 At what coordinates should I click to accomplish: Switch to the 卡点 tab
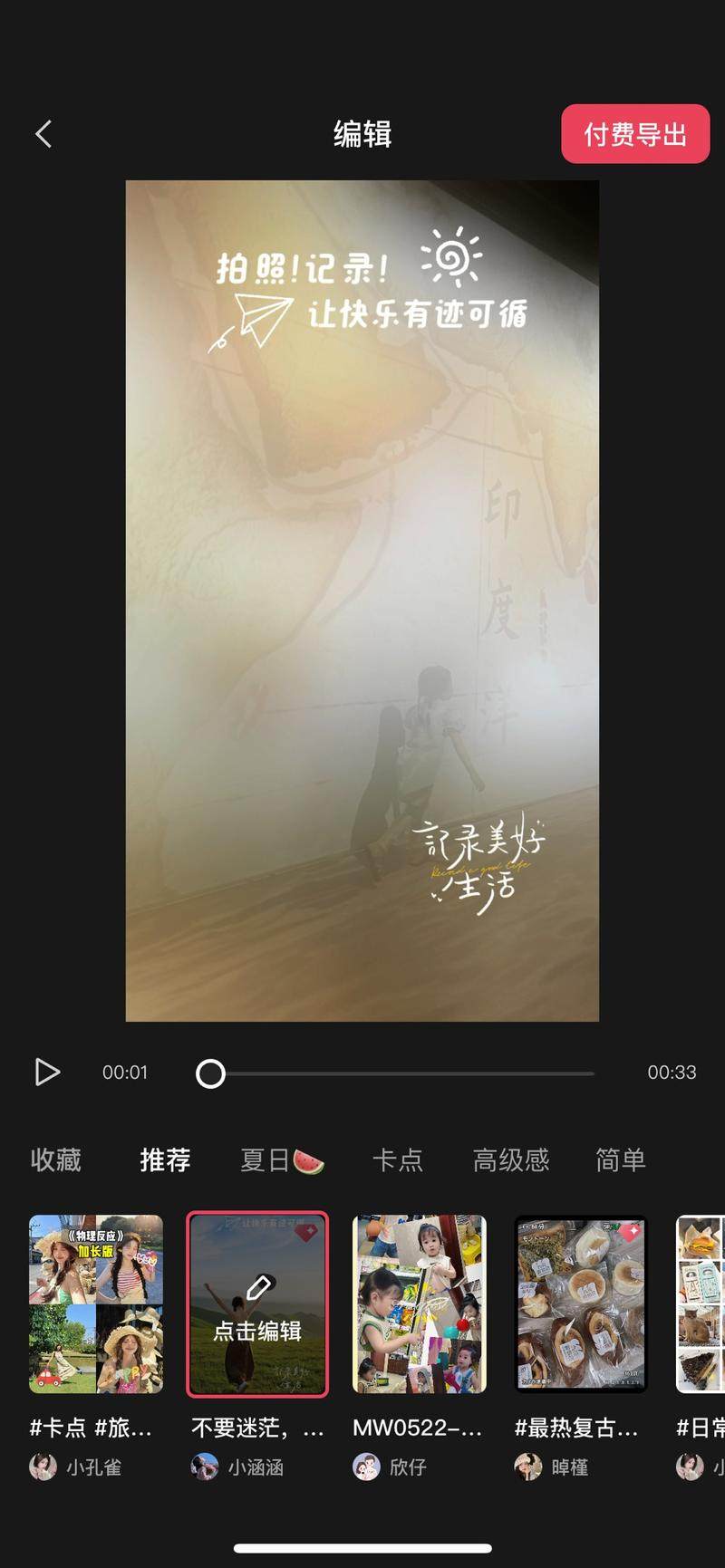(397, 1159)
